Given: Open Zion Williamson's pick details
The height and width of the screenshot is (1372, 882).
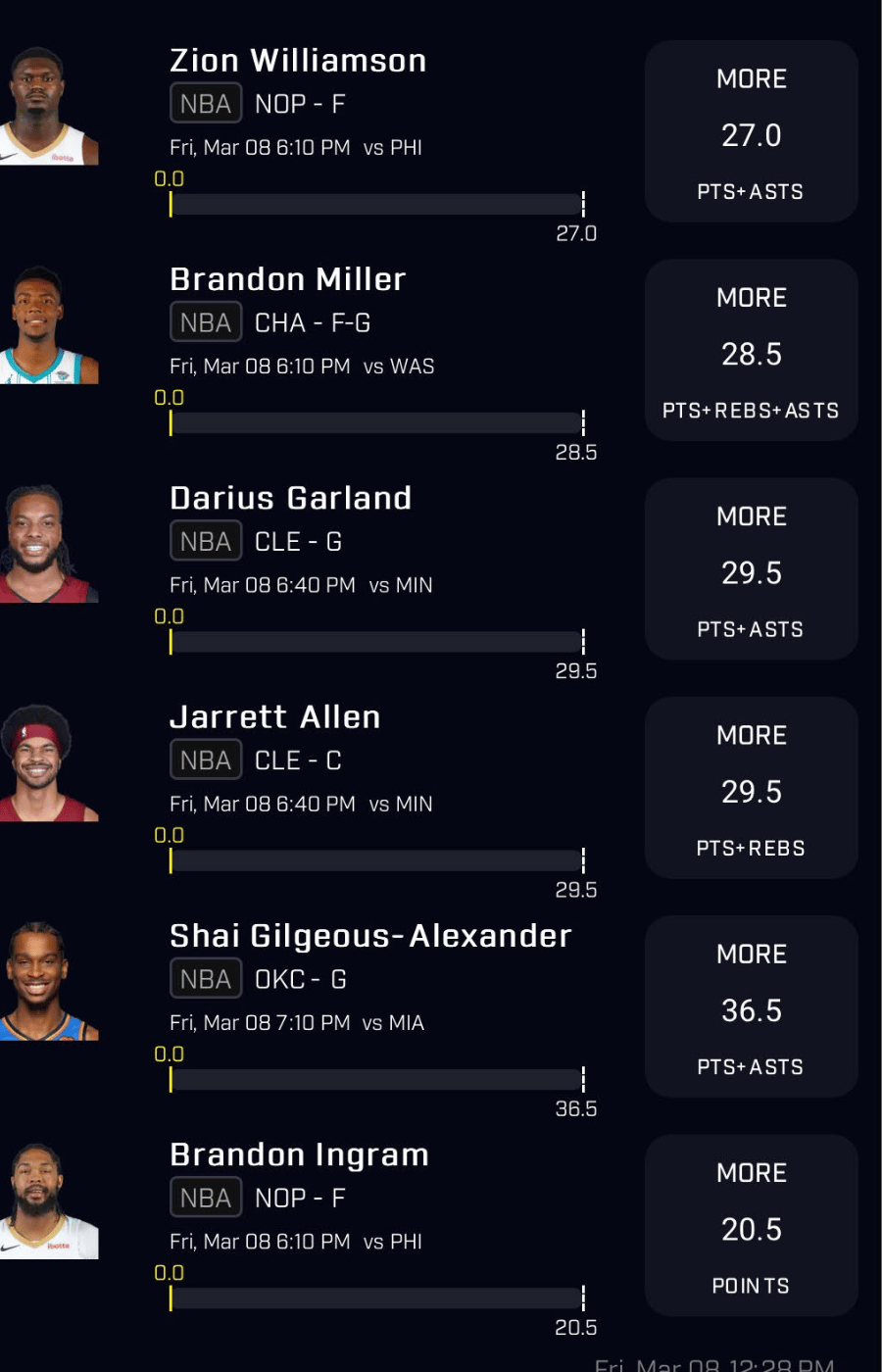Looking at the screenshot, I should pyautogui.click(x=298, y=61).
